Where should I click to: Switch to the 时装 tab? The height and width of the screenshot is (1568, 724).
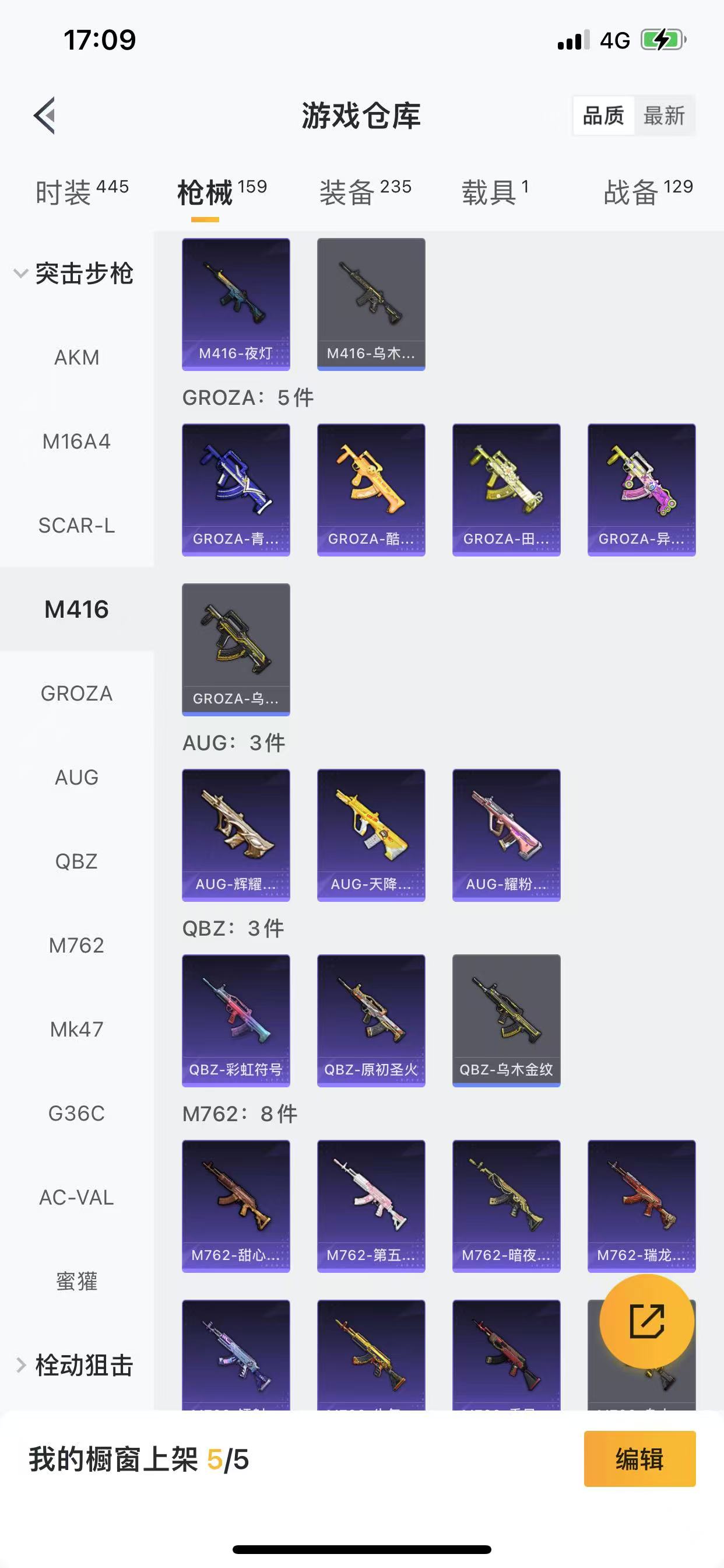pos(82,192)
